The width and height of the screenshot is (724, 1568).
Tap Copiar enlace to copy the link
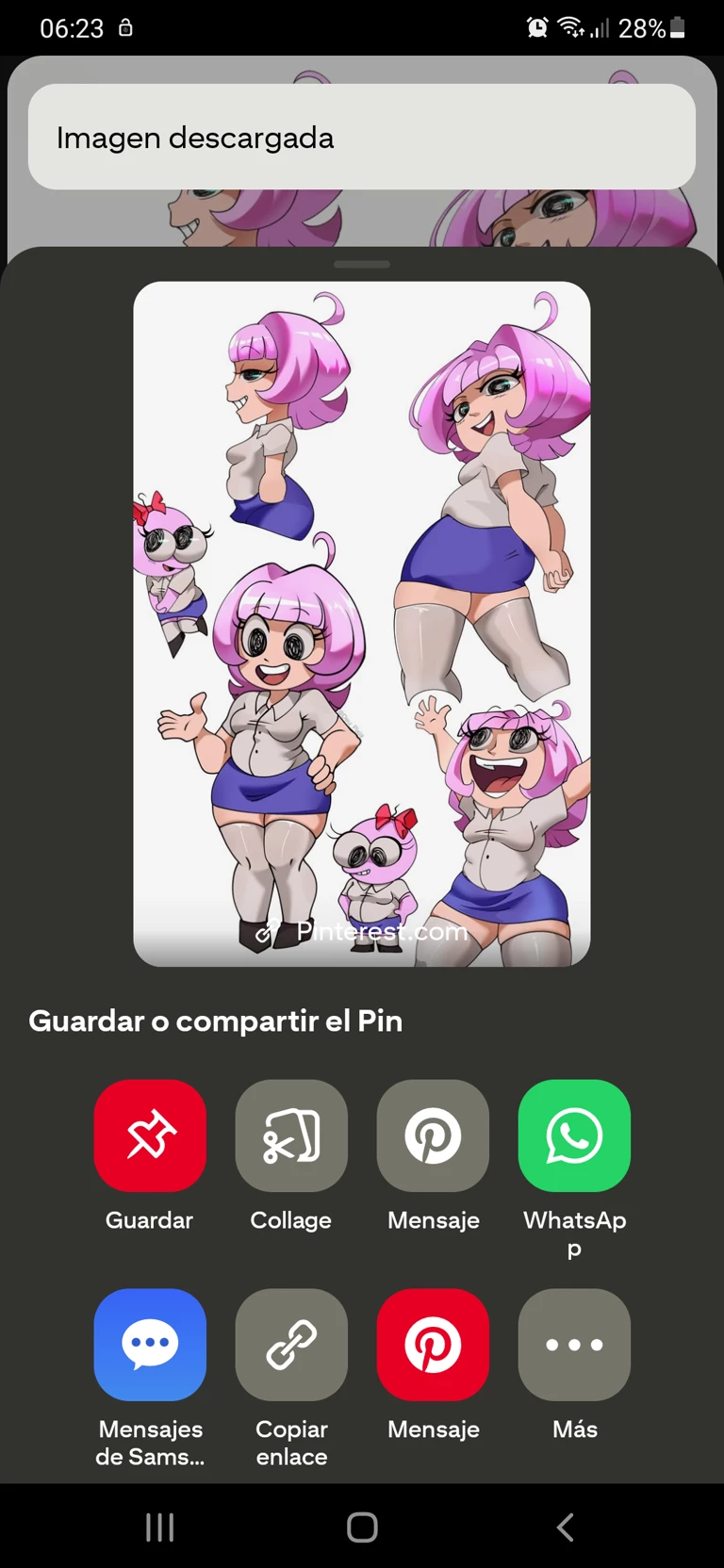[x=291, y=1345]
